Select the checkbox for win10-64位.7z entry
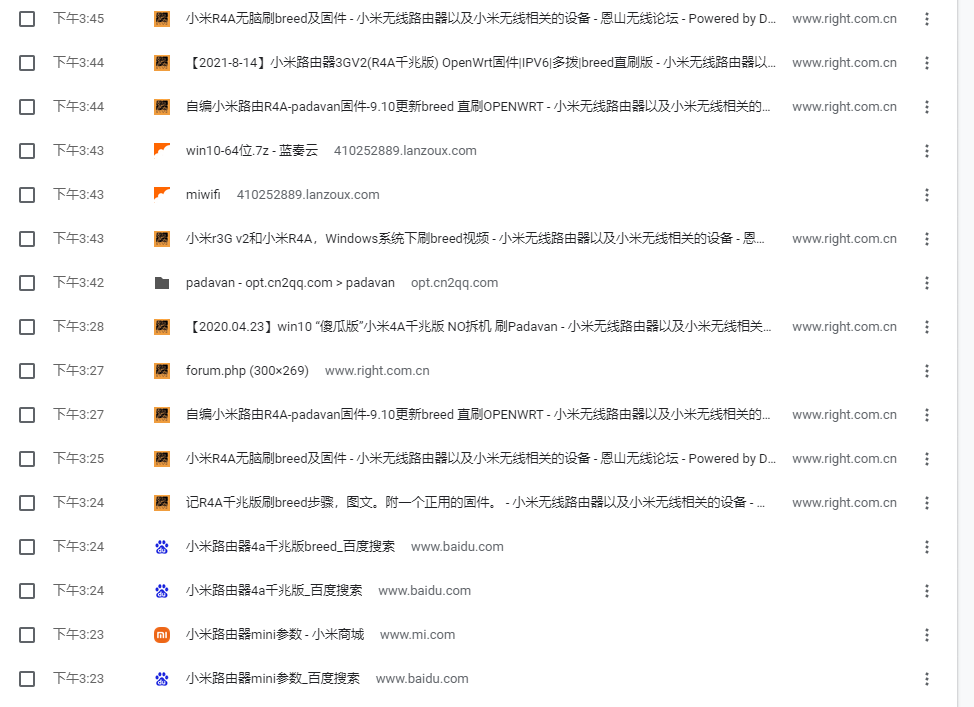The height and width of the screenshot is (707, 974). [x=27, y=151]
